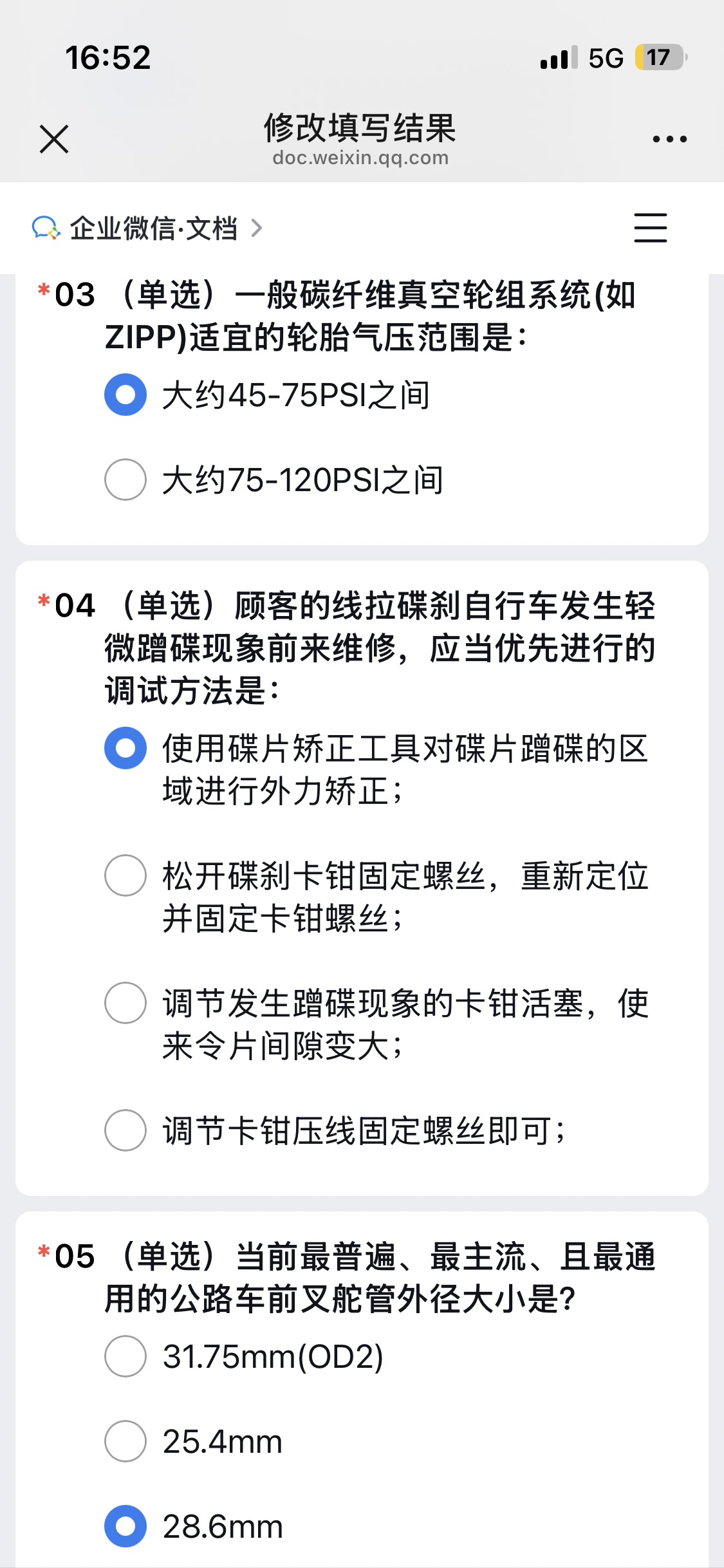Choose 调节发生蹭碟现象的卡钳活塞 answer
This screenshot has width=724, height=1568.
click(125, 1003)
